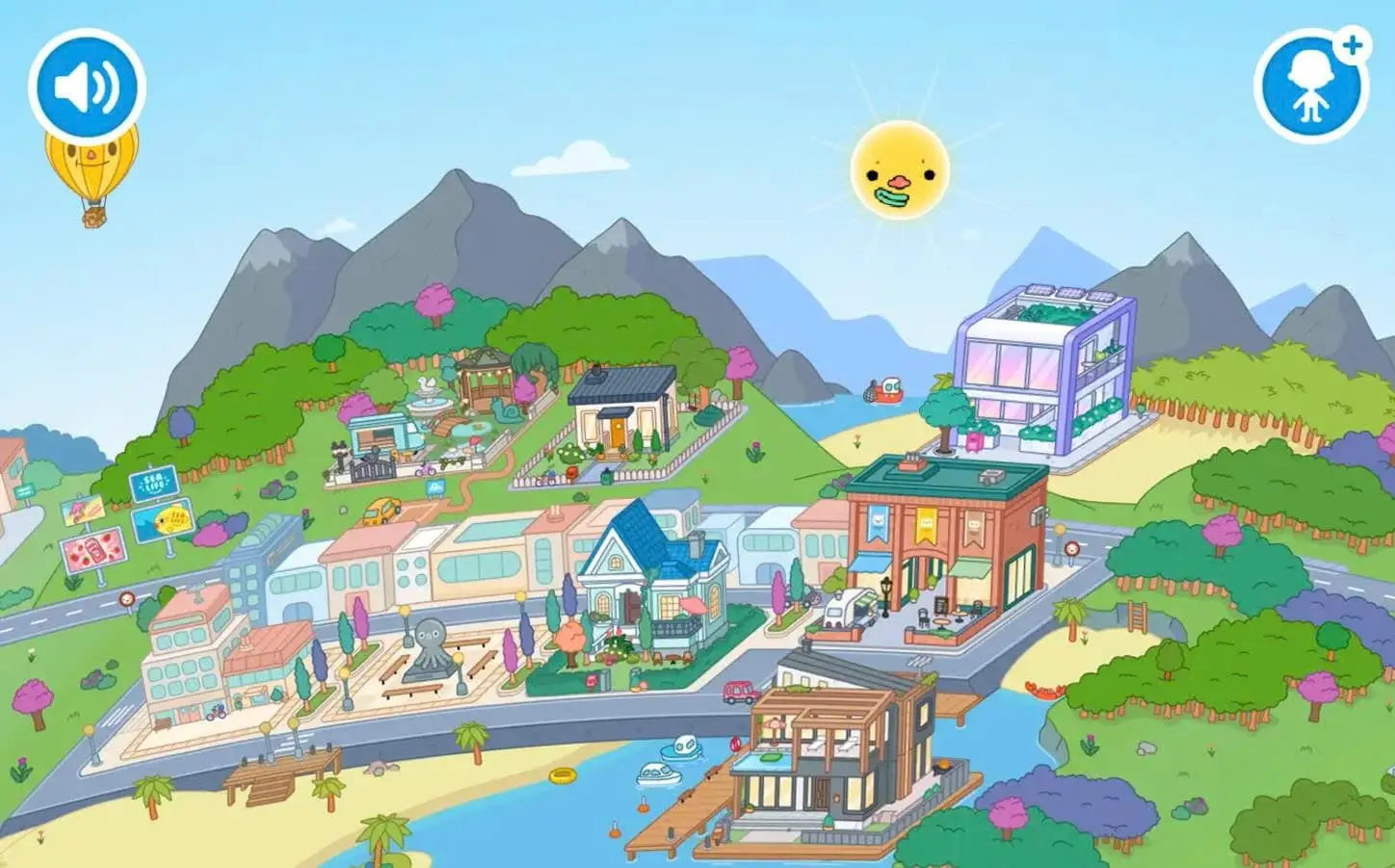The width and height of the screenshot is (1395, 868).
Task: Open the character creator button
Action: click(1311, 86)
